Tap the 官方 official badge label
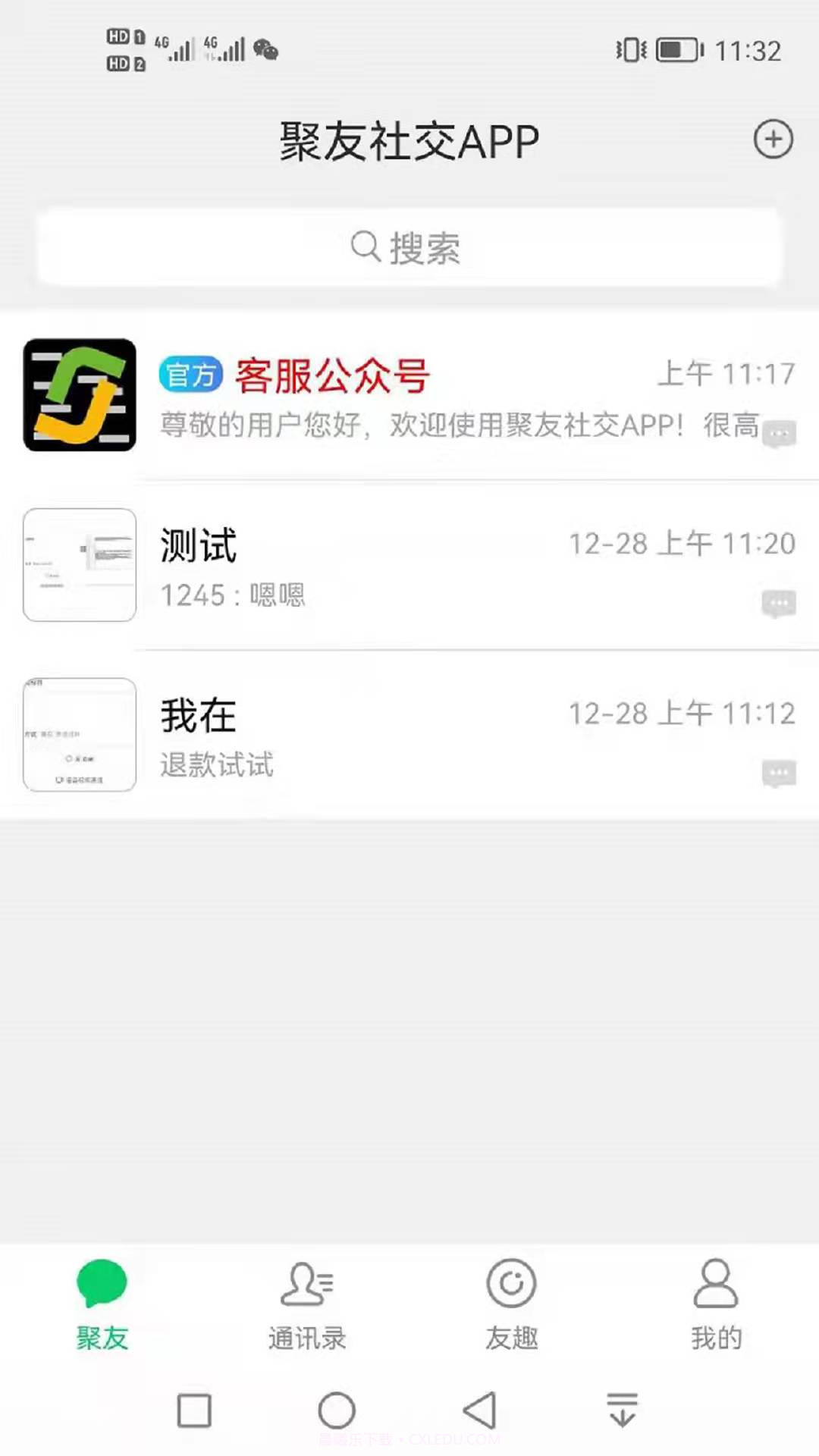Viewport: 819px width, 1456px height. click(x=190, y=374)
